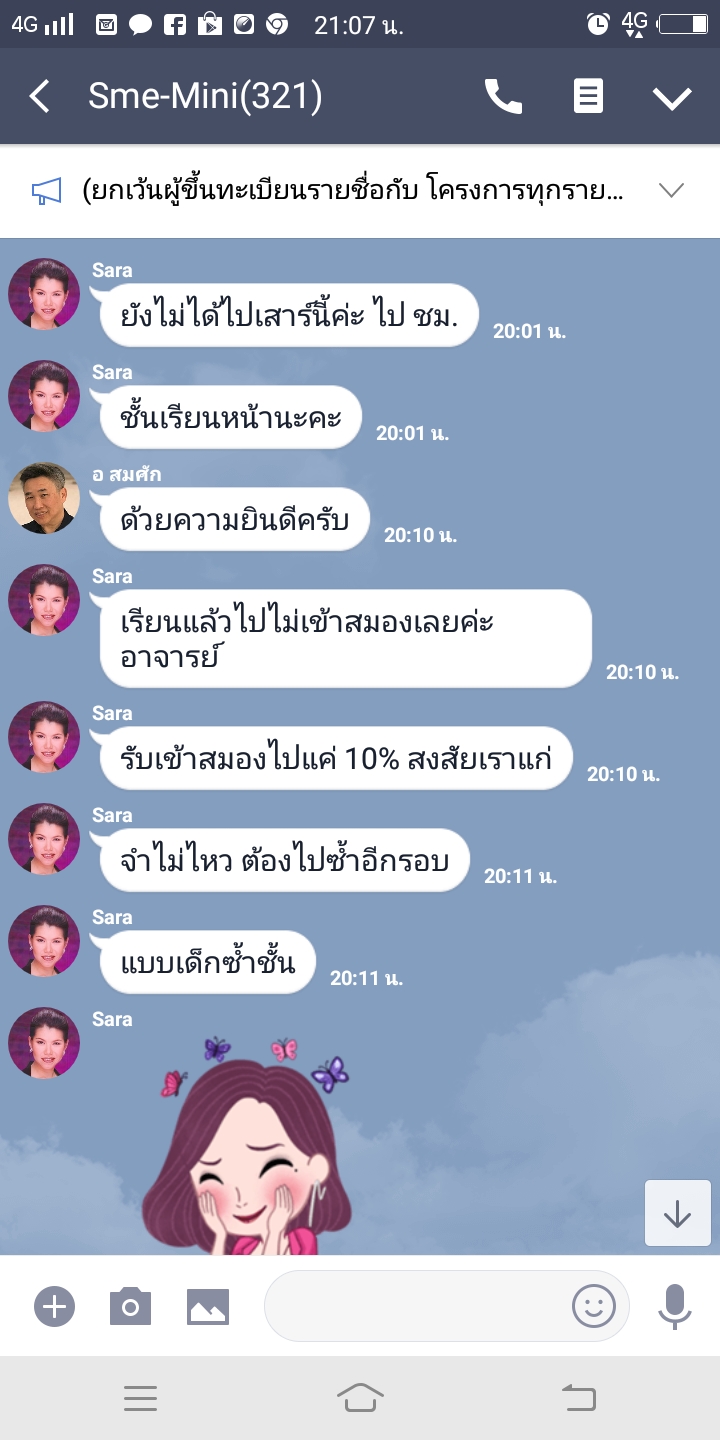Expand the pinned announcement banner
Viewport: 720px width, 1440px height.
tap(671, 191)
